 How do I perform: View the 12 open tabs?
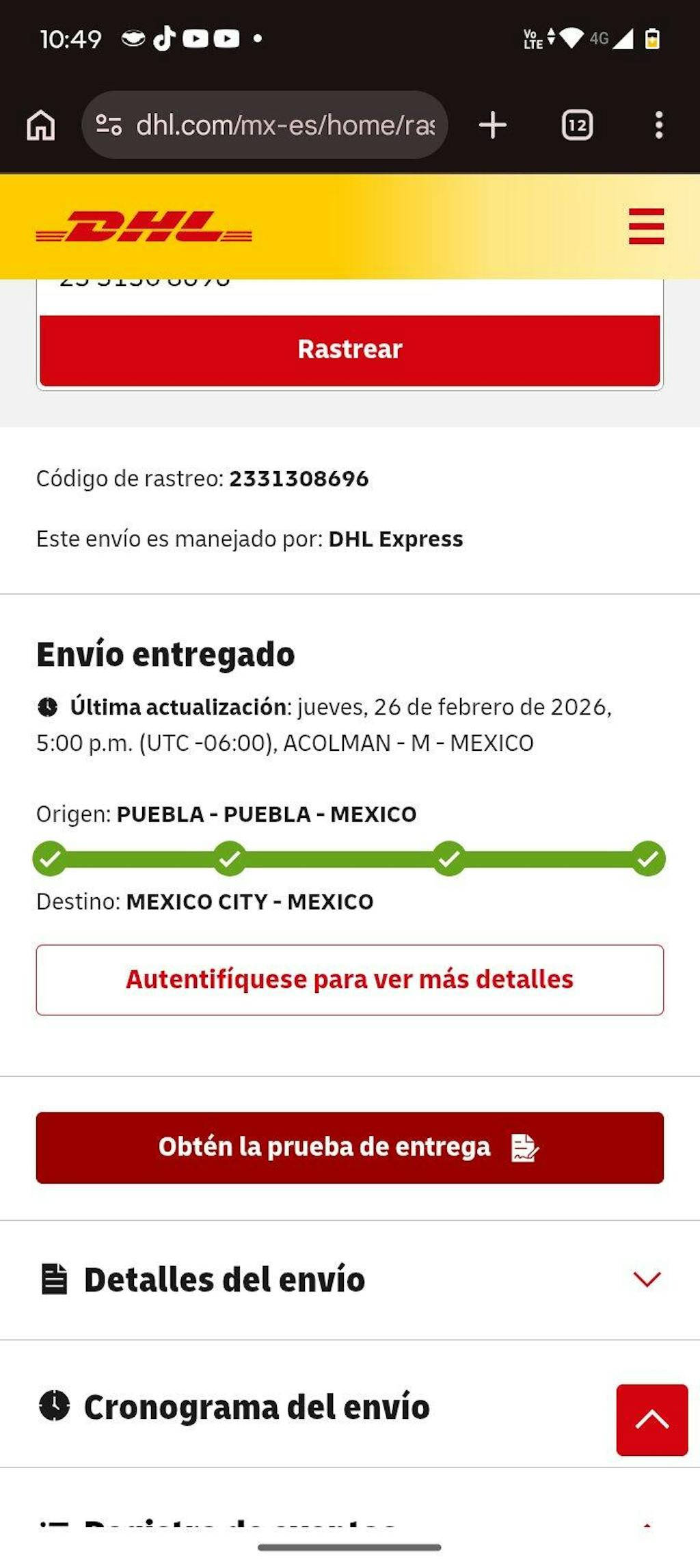(x=577, y=126)
